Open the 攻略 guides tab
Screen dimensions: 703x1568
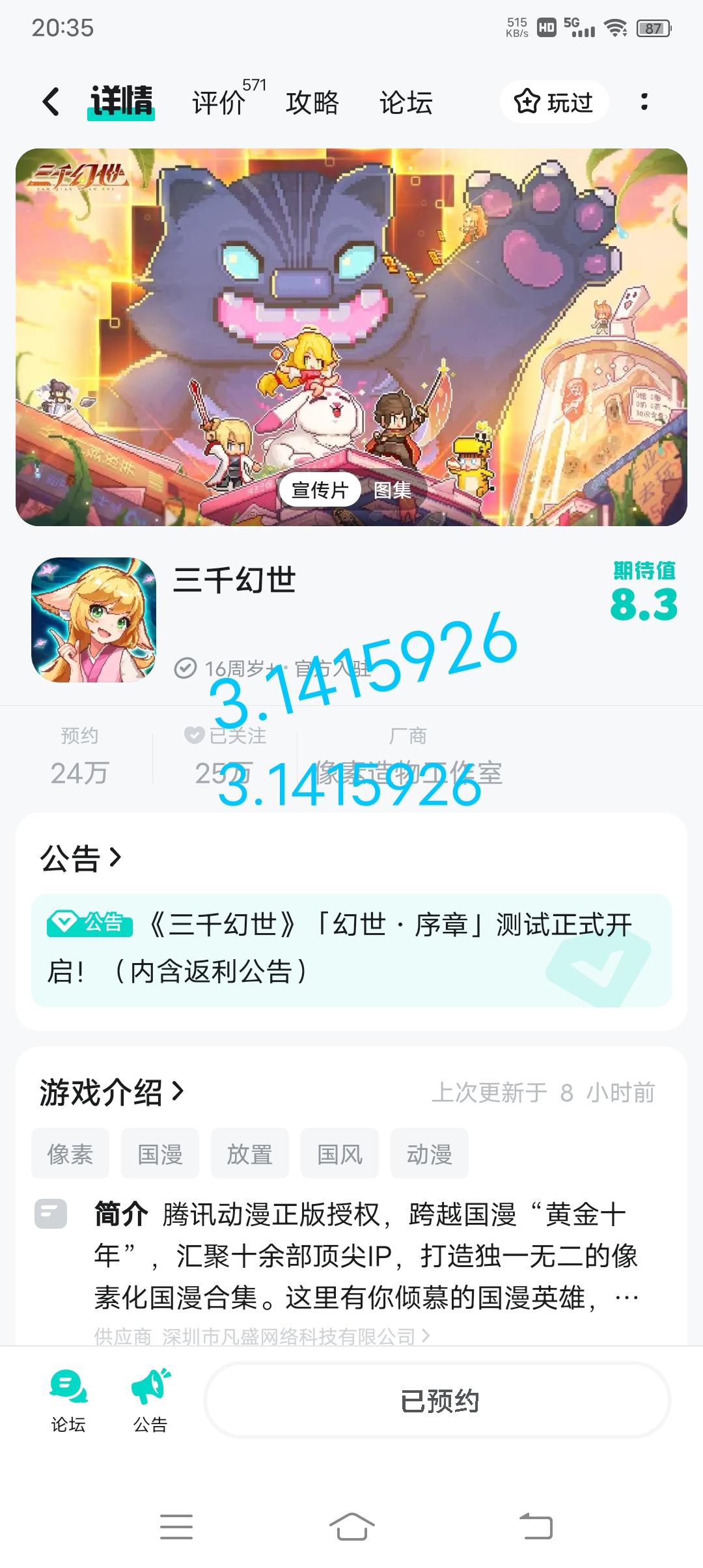pos(310,102)
